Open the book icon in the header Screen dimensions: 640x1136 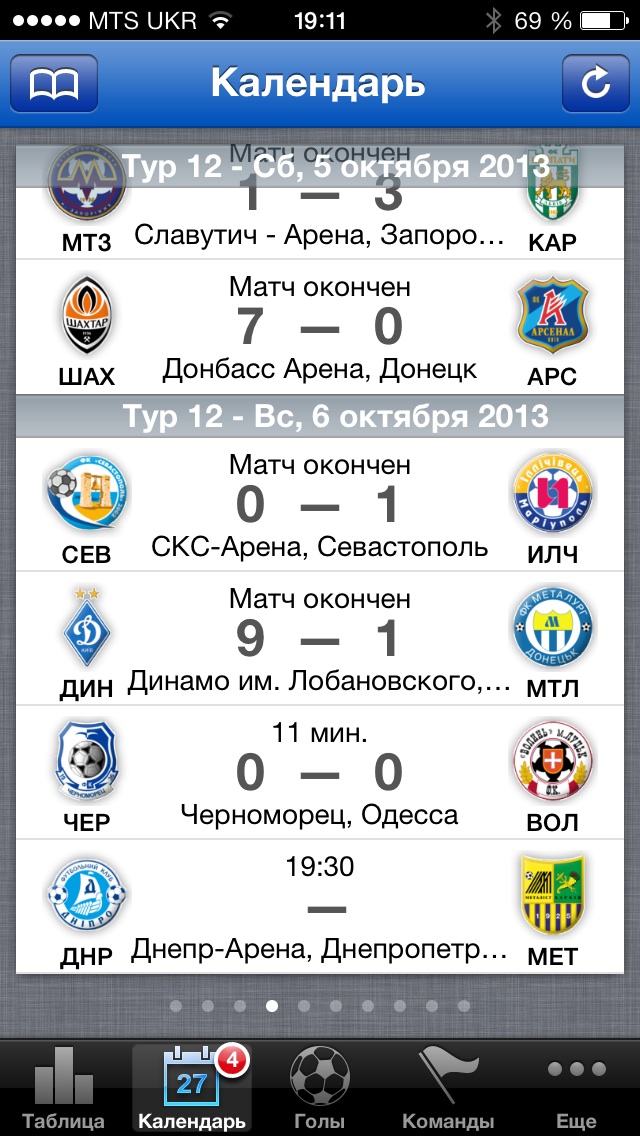[x=54, y=84]
